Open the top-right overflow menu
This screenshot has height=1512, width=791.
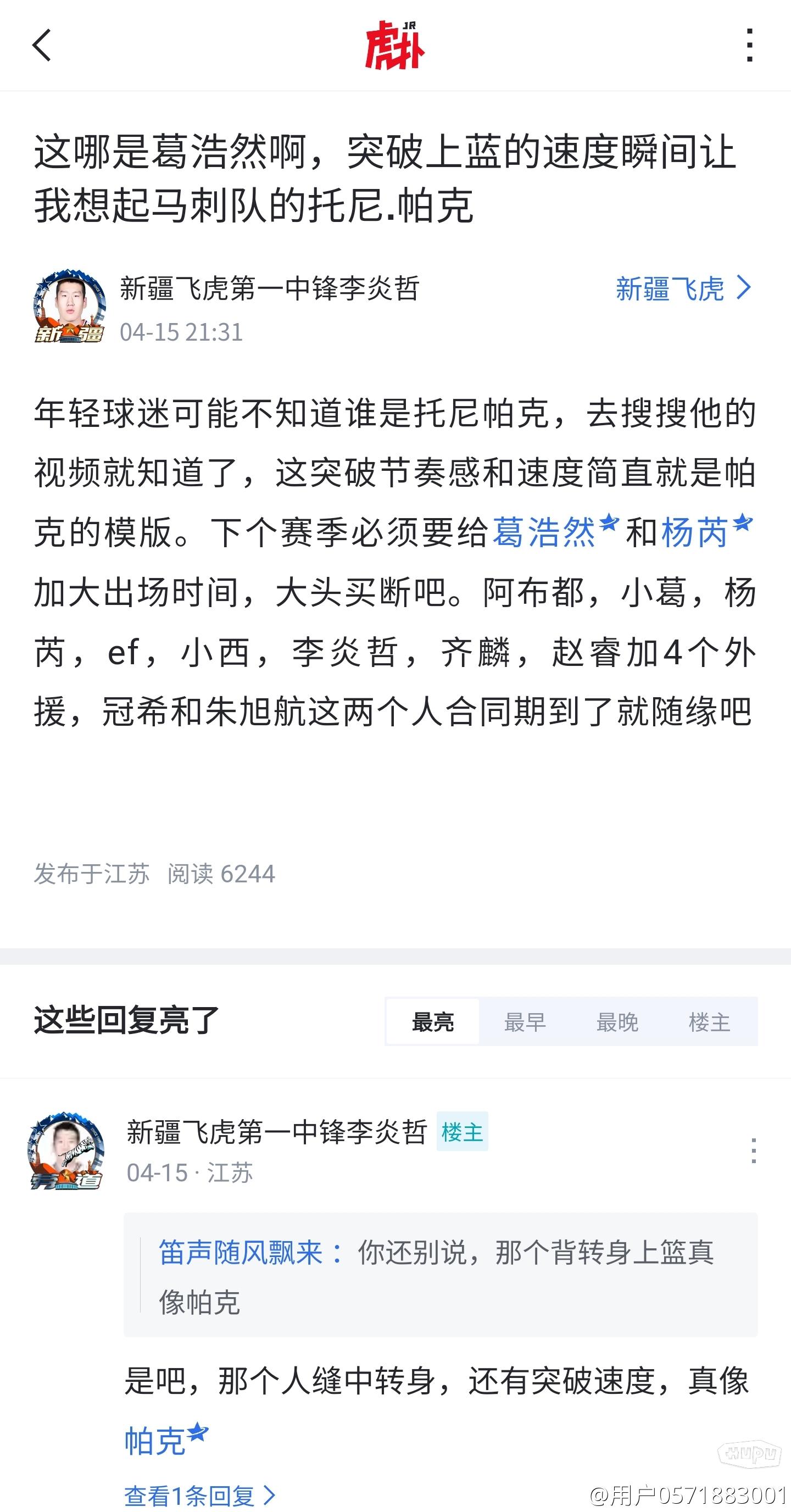coord(749,45)
